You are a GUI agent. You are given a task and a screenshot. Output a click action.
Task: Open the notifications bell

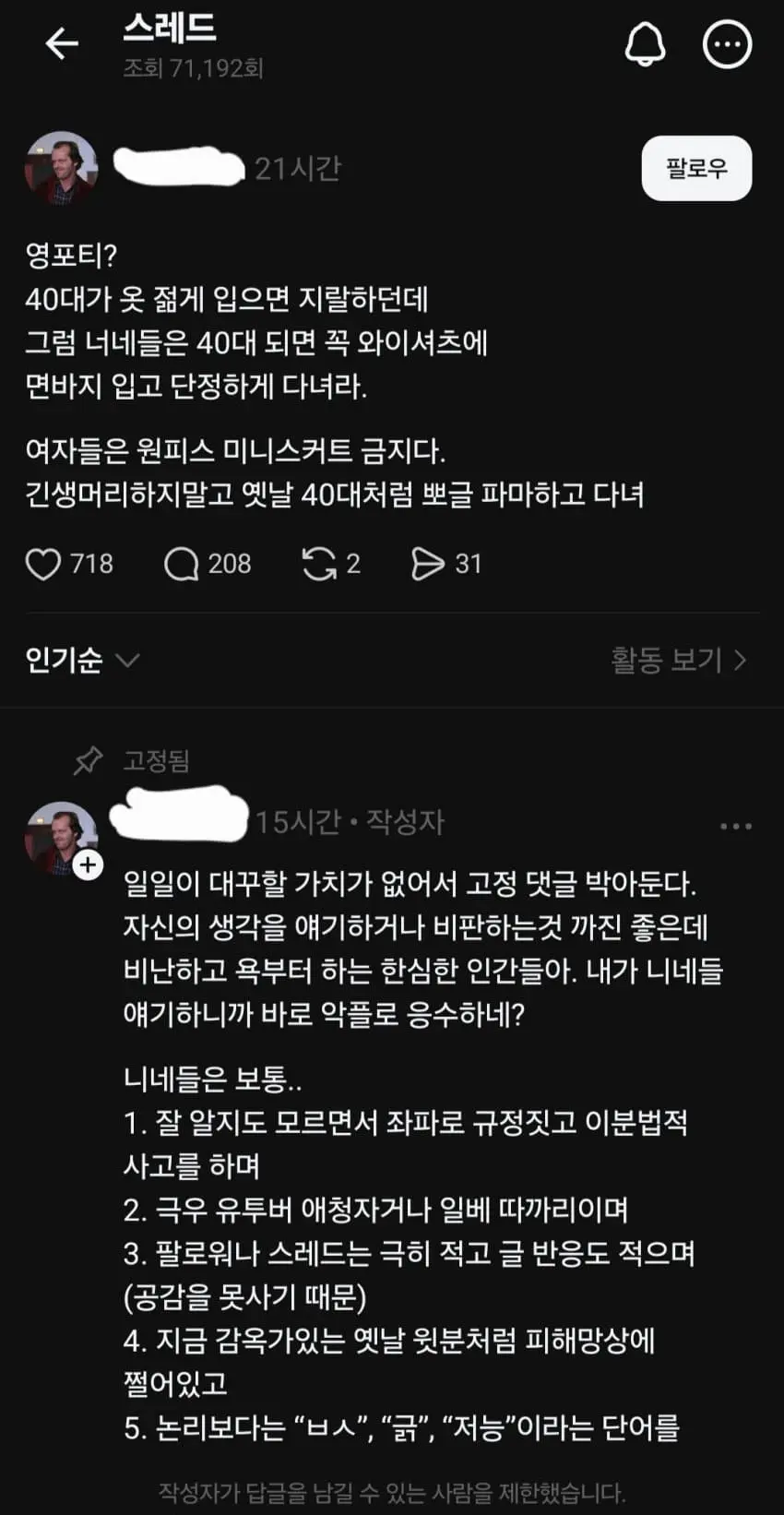645,43
